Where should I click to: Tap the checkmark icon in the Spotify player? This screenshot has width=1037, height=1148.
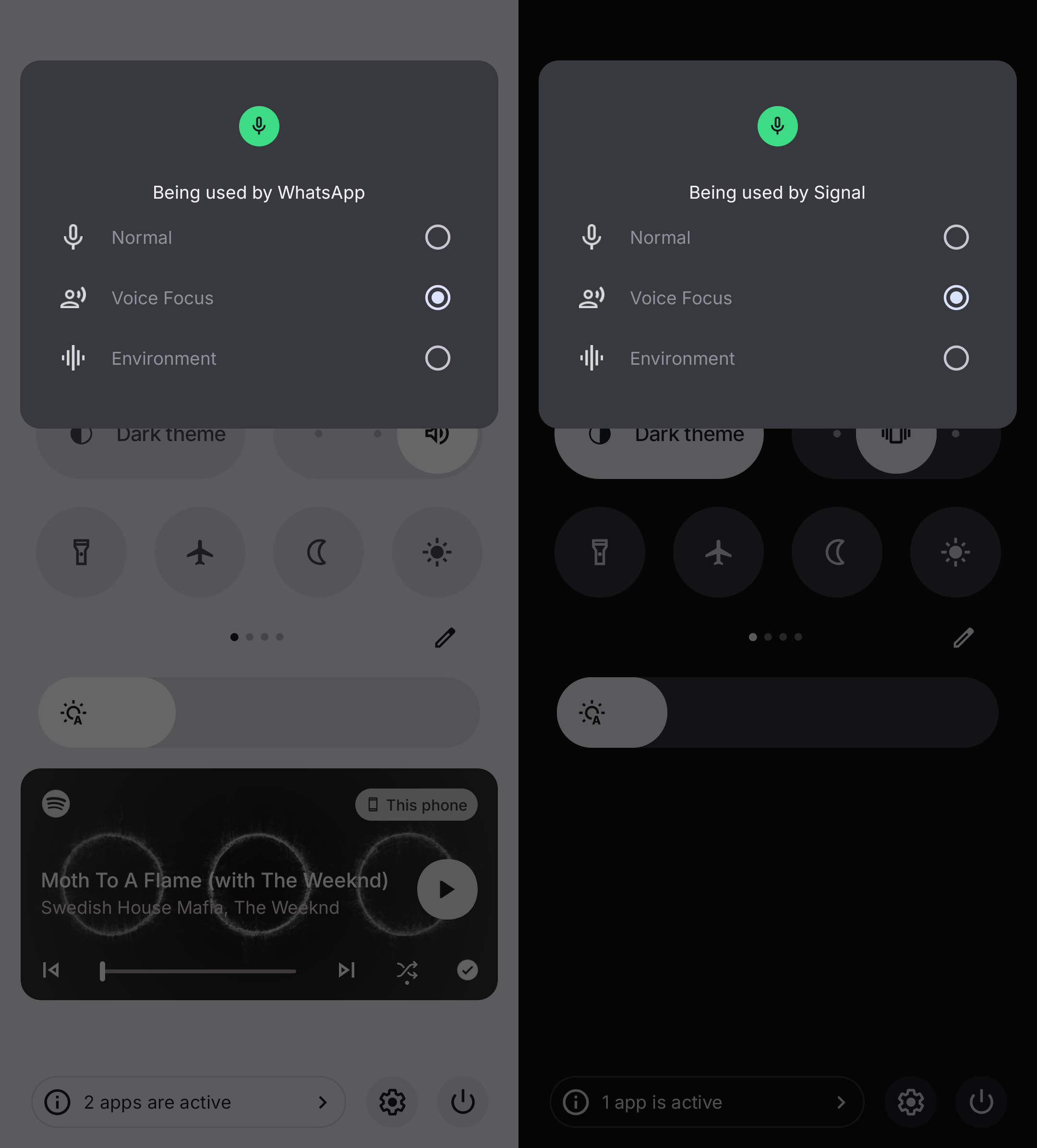coord(467,970)
